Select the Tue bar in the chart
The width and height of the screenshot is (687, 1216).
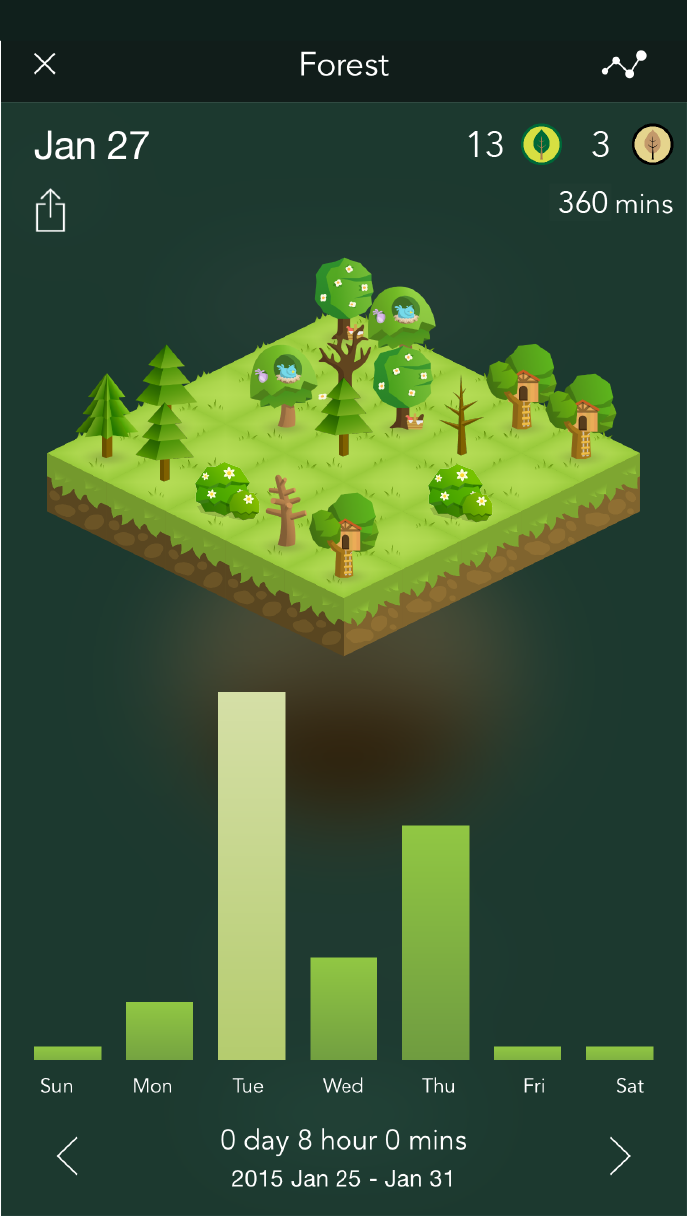[251, 875]
